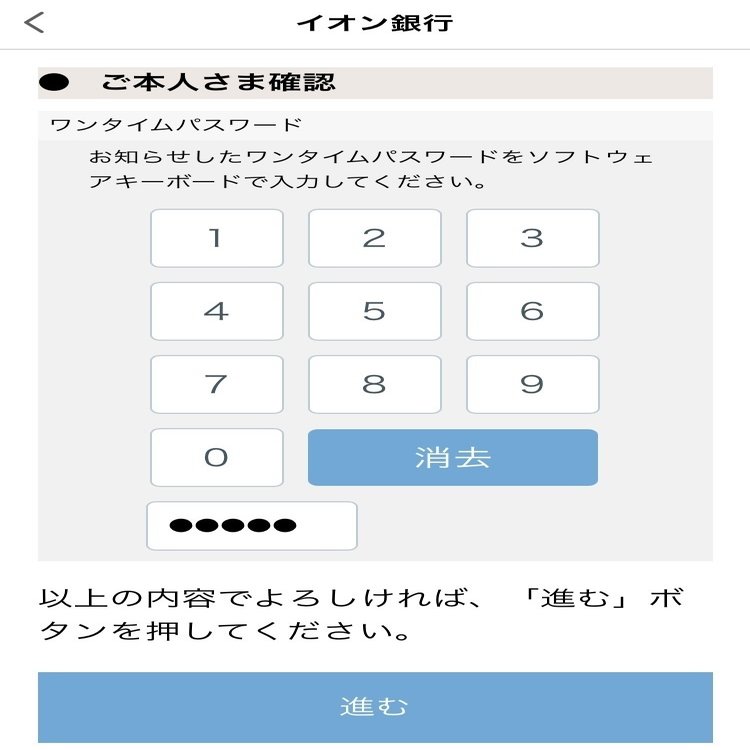Go back using the top-left arrow

coord(35,22)
